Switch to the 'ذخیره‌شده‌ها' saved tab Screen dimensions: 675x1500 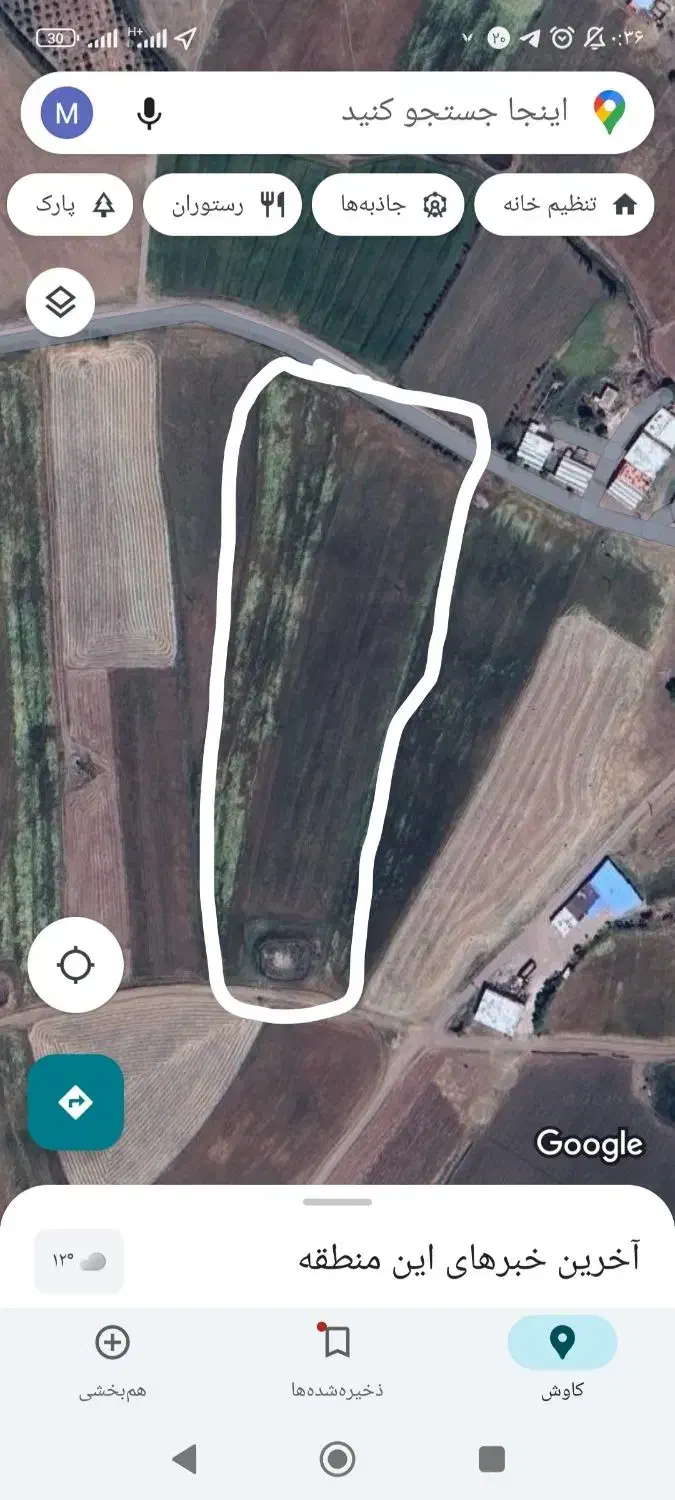coord(337,1356)
